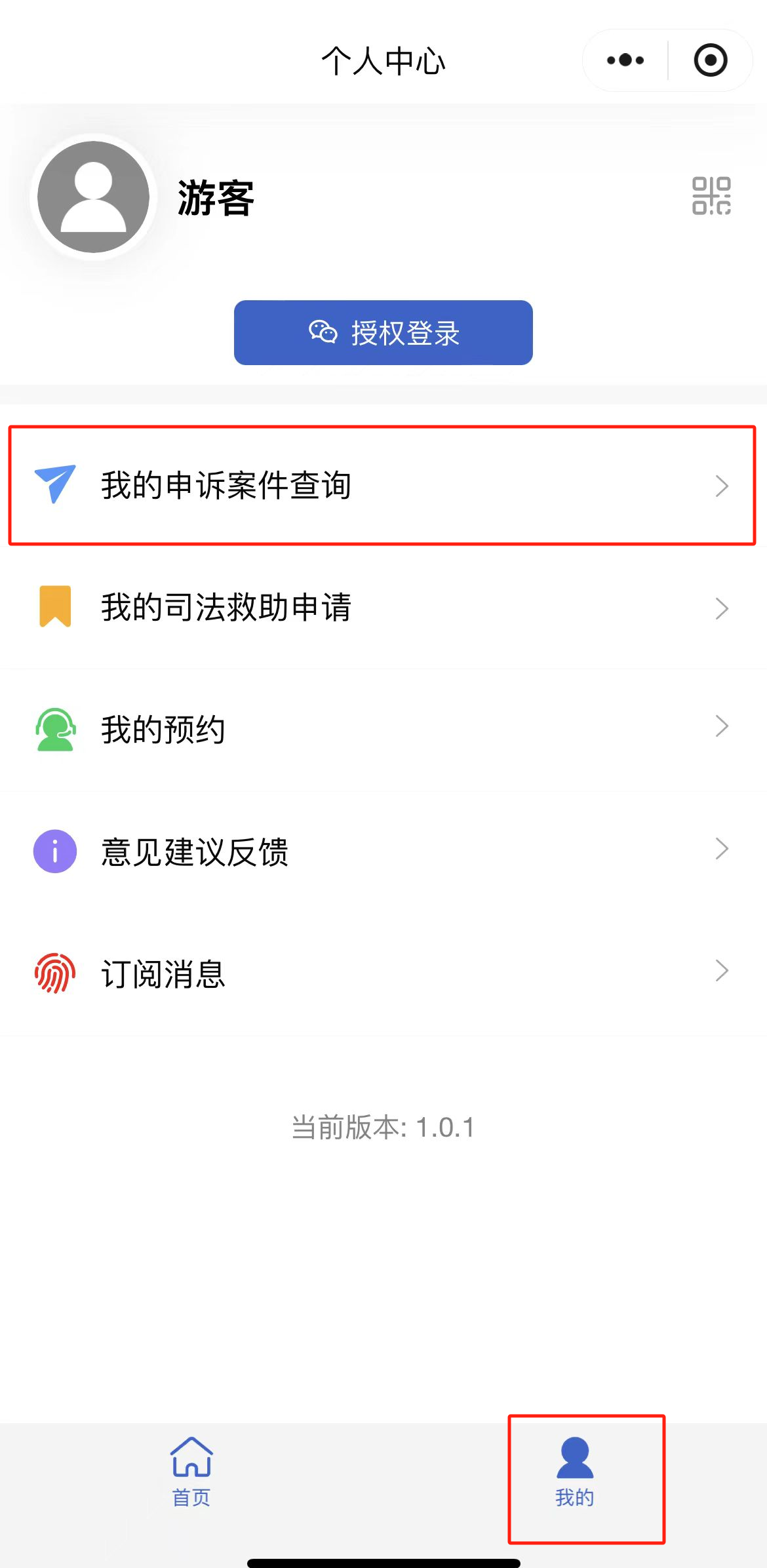This screenshot has width=767, height=1568.
Task: Open 我的预约 row
Action: click(x=383, y=730)
